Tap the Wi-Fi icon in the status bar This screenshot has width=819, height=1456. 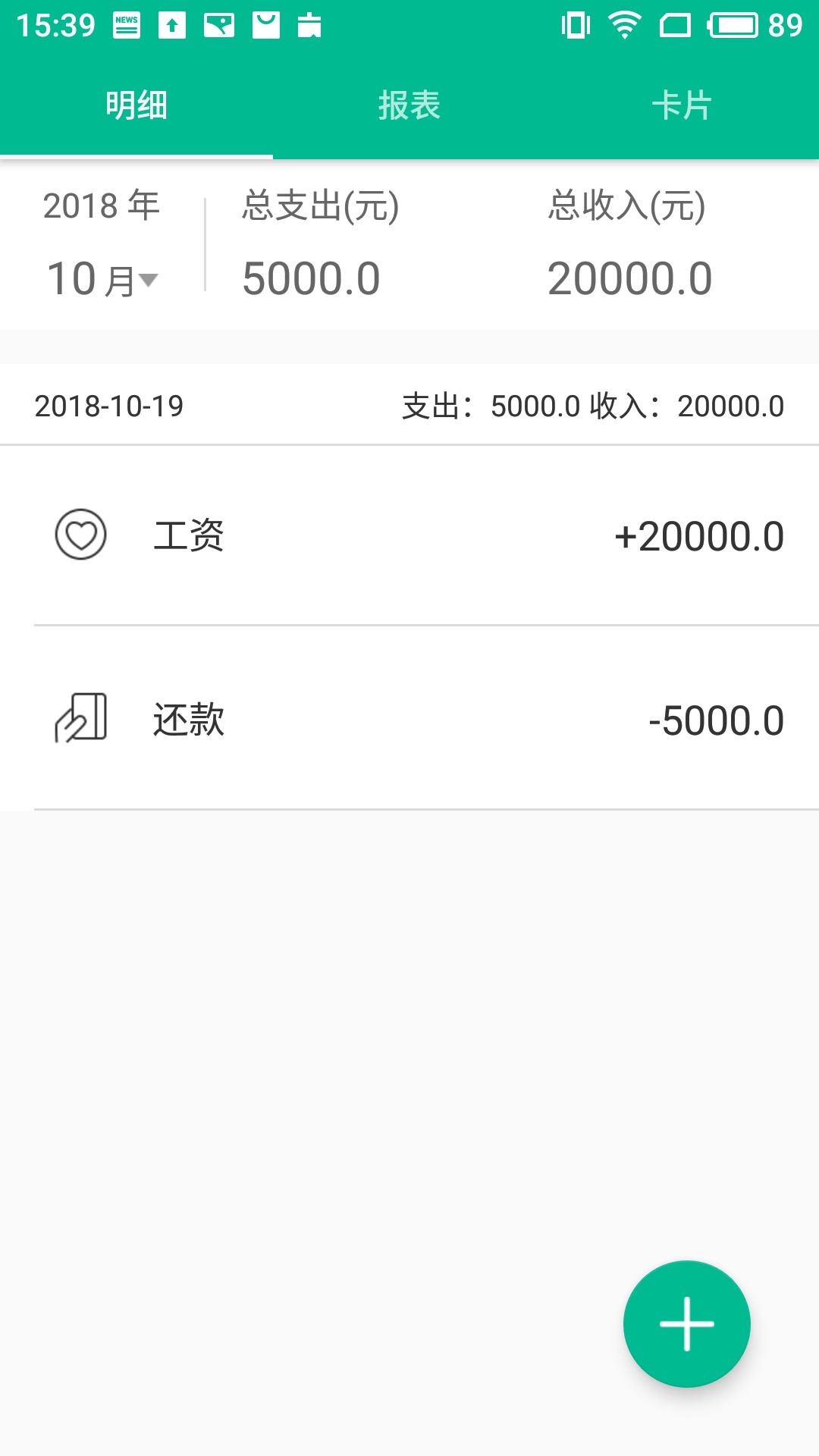click(x=622, y=24)
